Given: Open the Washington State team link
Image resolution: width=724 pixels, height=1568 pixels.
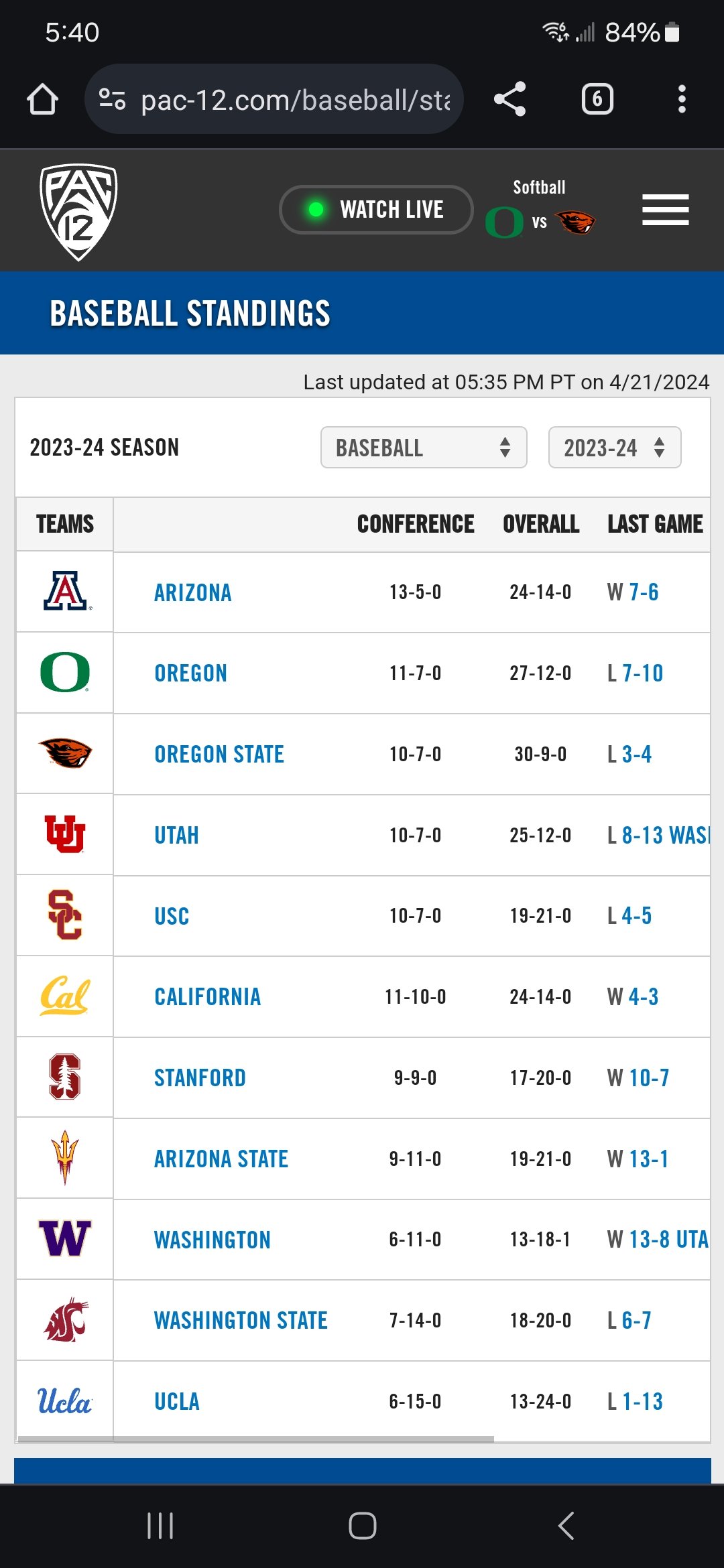Looking at the screenshot, I should [x=241, y=1321].
